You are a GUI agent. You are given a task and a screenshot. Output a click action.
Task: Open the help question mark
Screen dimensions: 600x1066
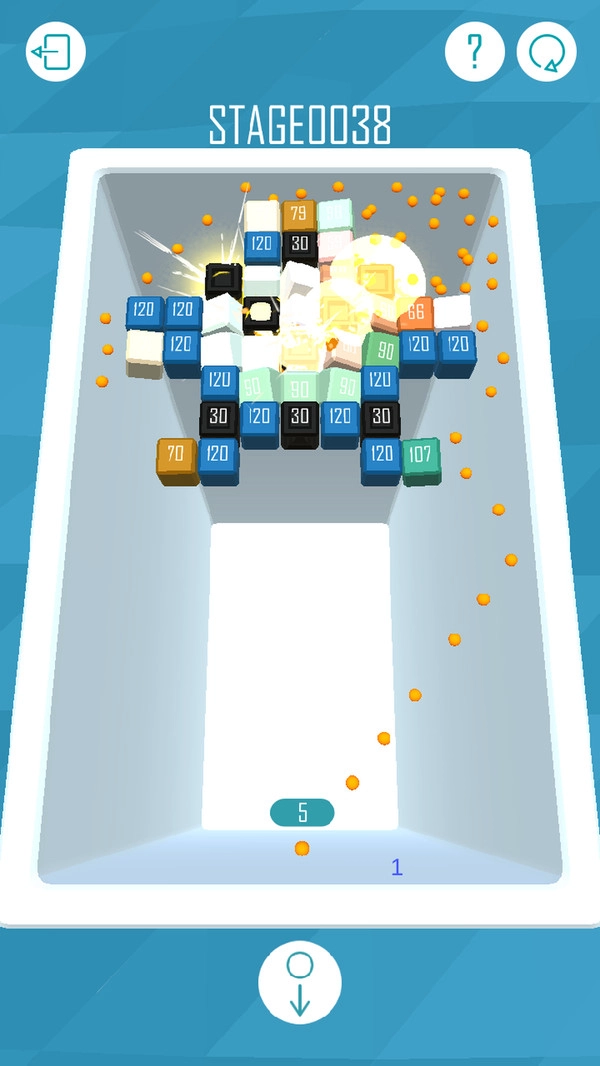click(474, 51)
